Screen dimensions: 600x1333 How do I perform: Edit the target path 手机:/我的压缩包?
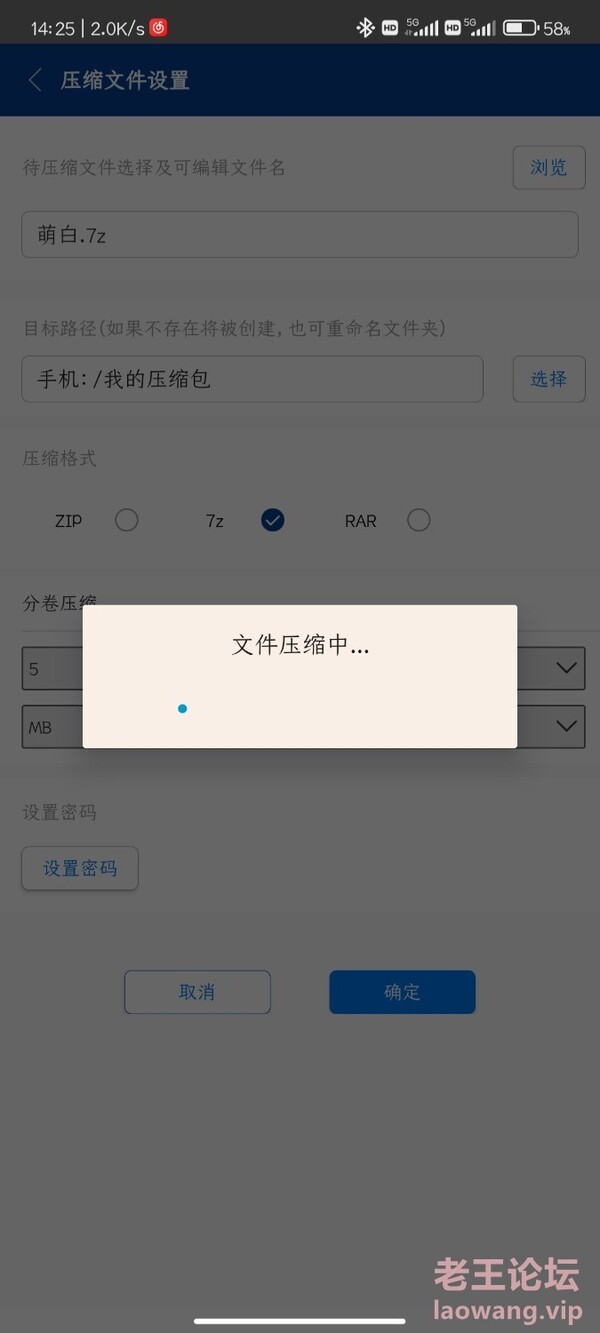(252, 379)
